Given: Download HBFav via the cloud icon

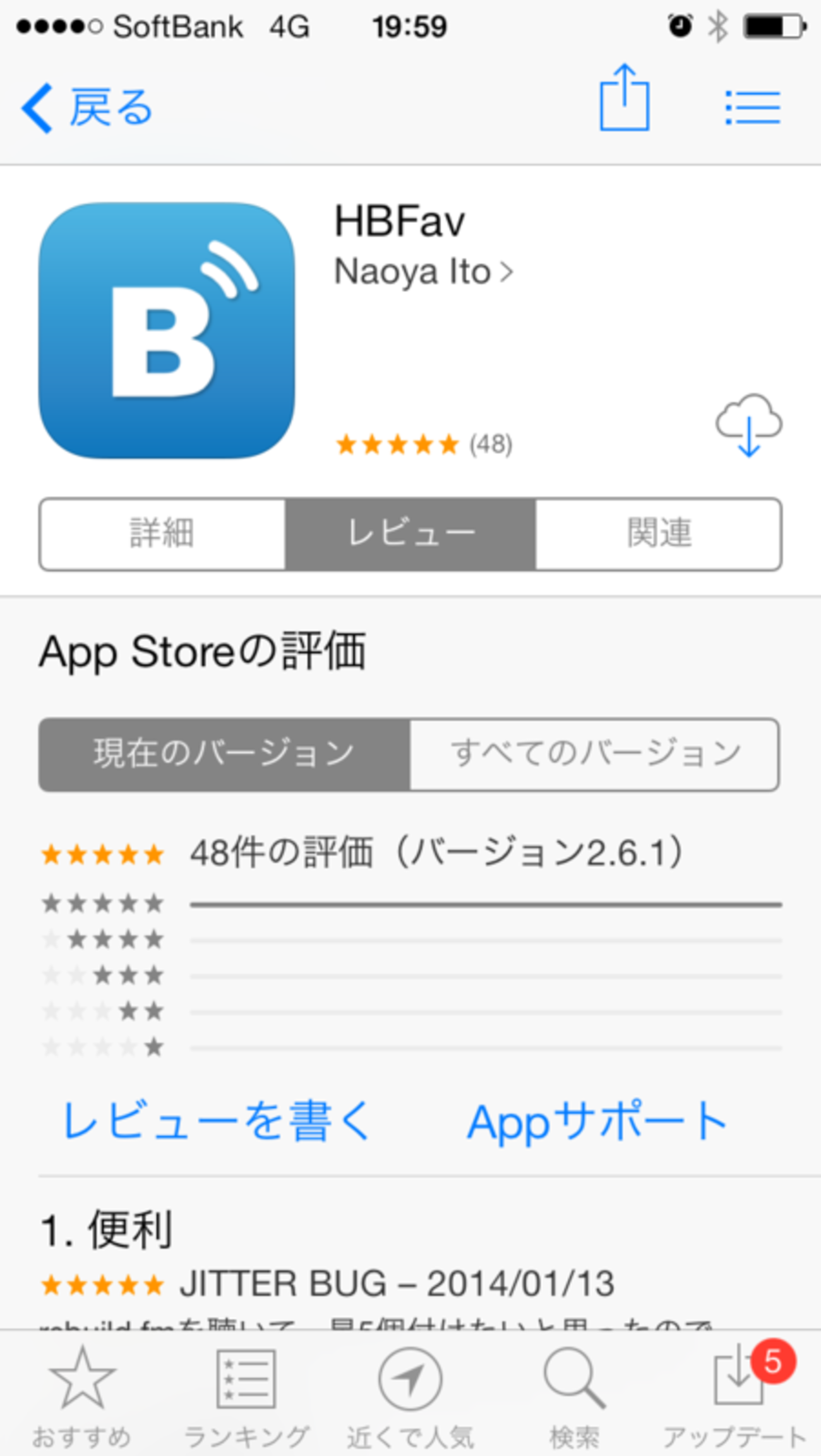Looking at the screenshot, I should (748, 425).
